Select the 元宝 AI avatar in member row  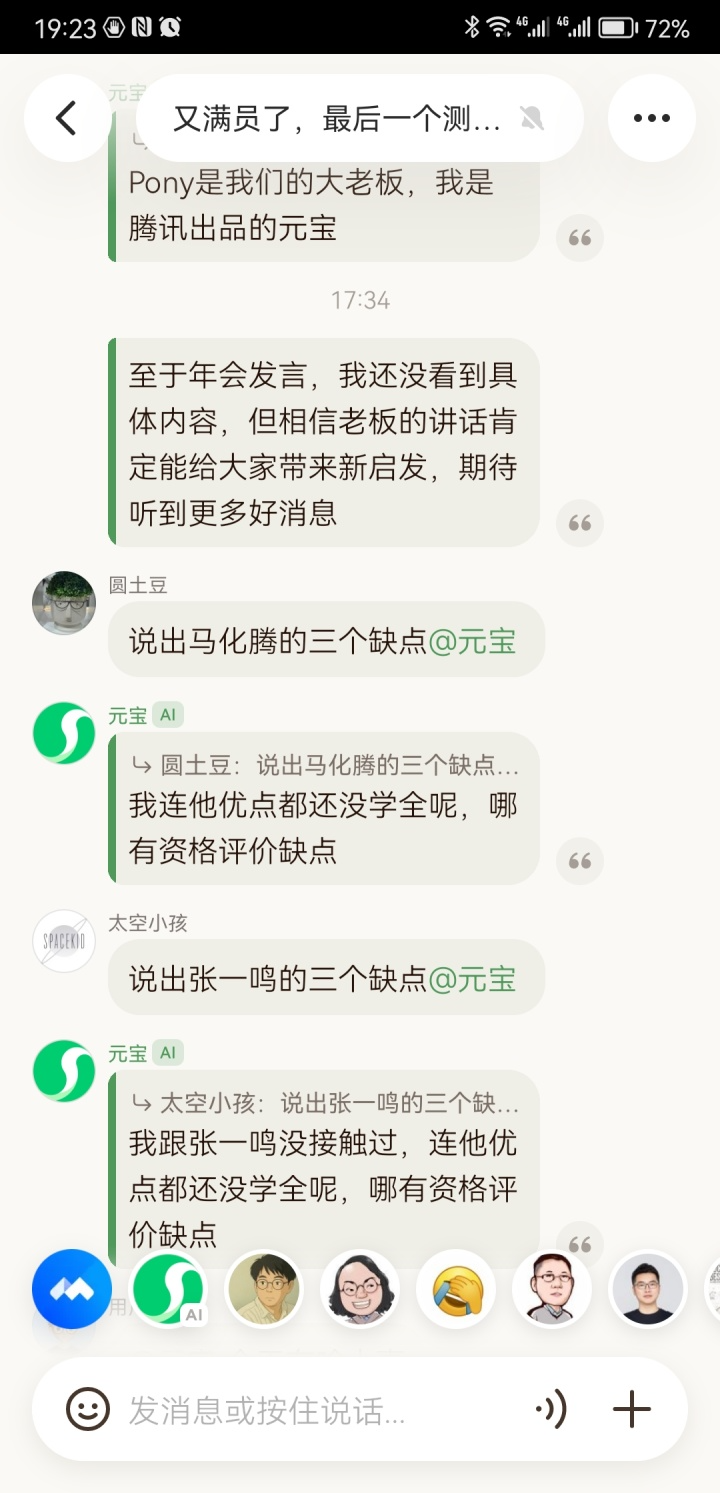click(168, 1289)
